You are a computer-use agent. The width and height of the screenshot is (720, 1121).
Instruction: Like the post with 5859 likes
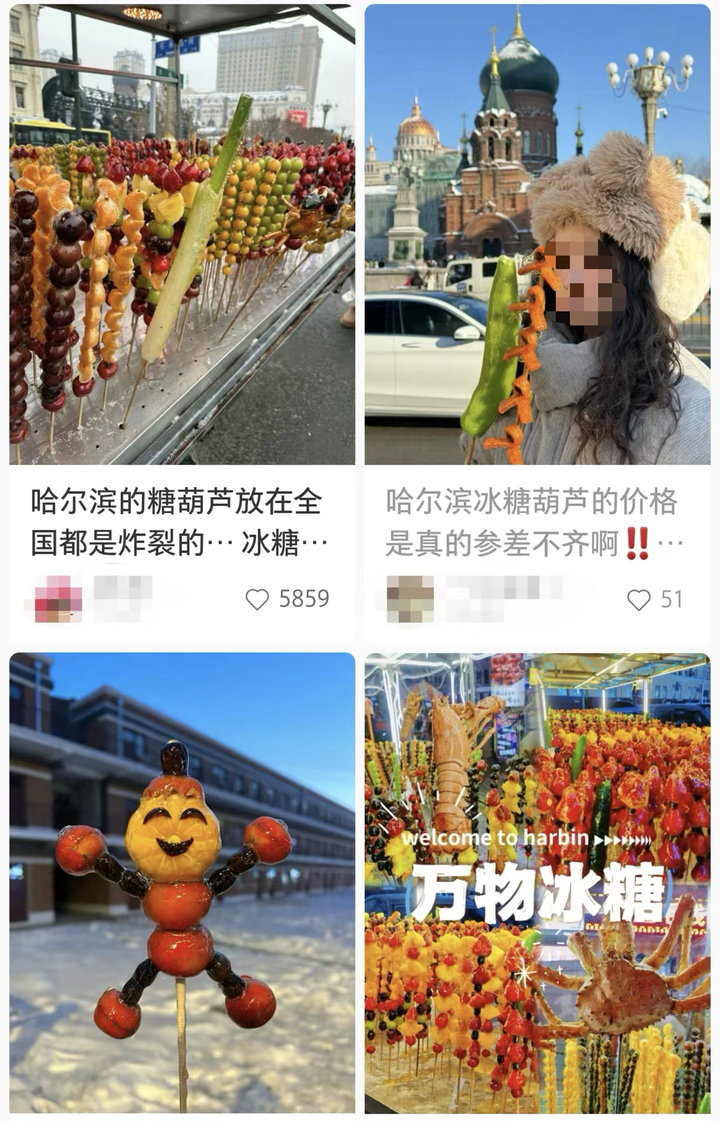[x=258, y=599]
